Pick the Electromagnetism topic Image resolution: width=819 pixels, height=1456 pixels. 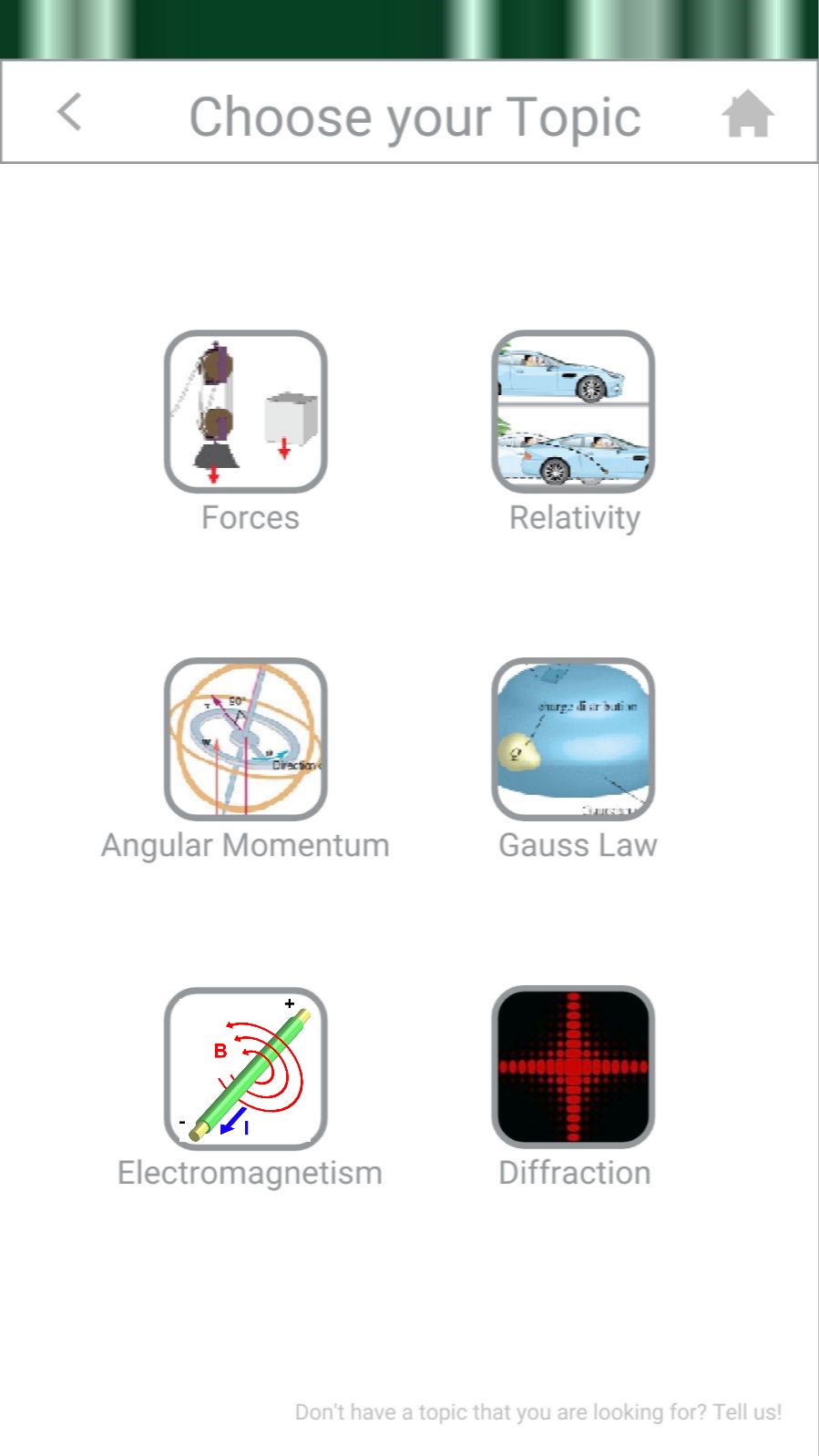pyautogui.click(x=246, y=1067)
